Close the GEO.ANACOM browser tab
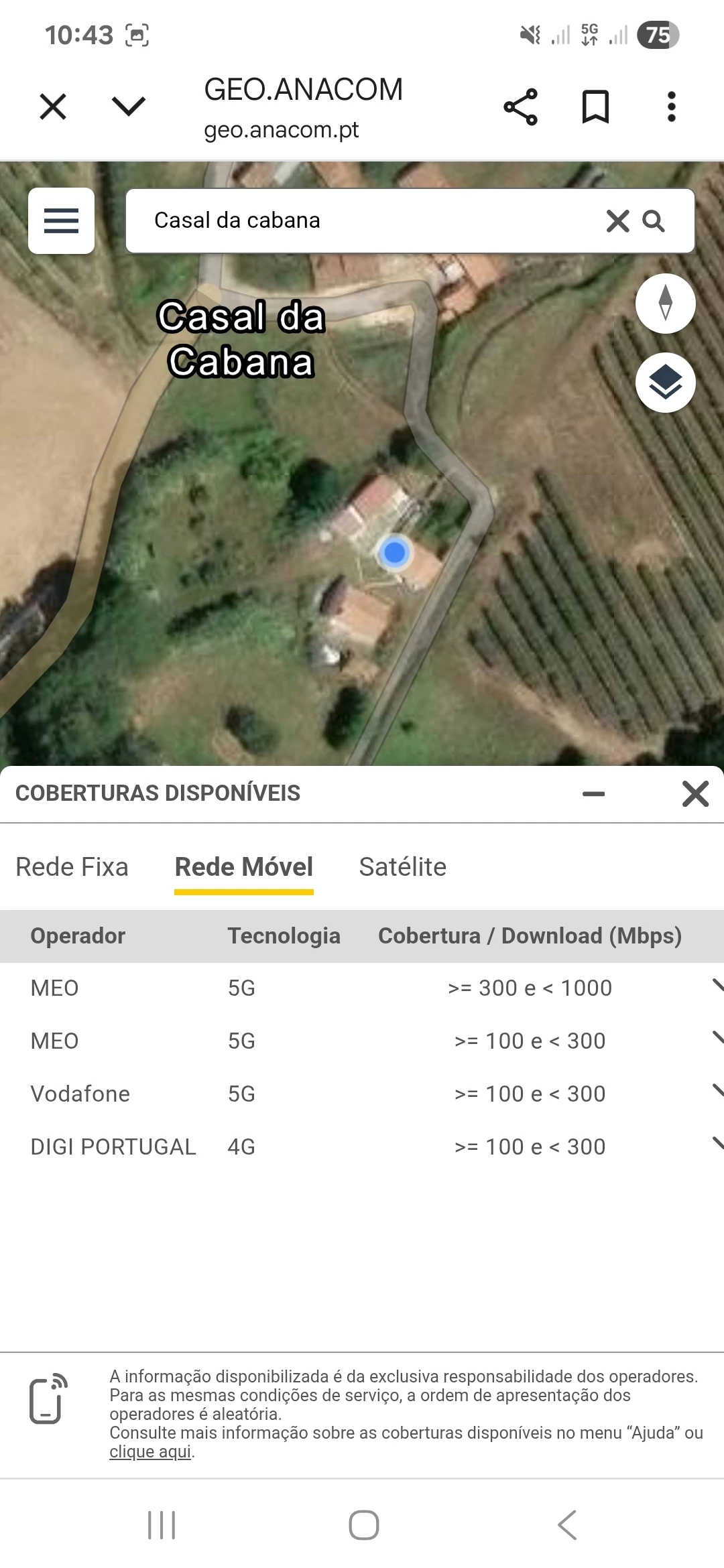The image size is (724, 1568). [x=53, y=107]
